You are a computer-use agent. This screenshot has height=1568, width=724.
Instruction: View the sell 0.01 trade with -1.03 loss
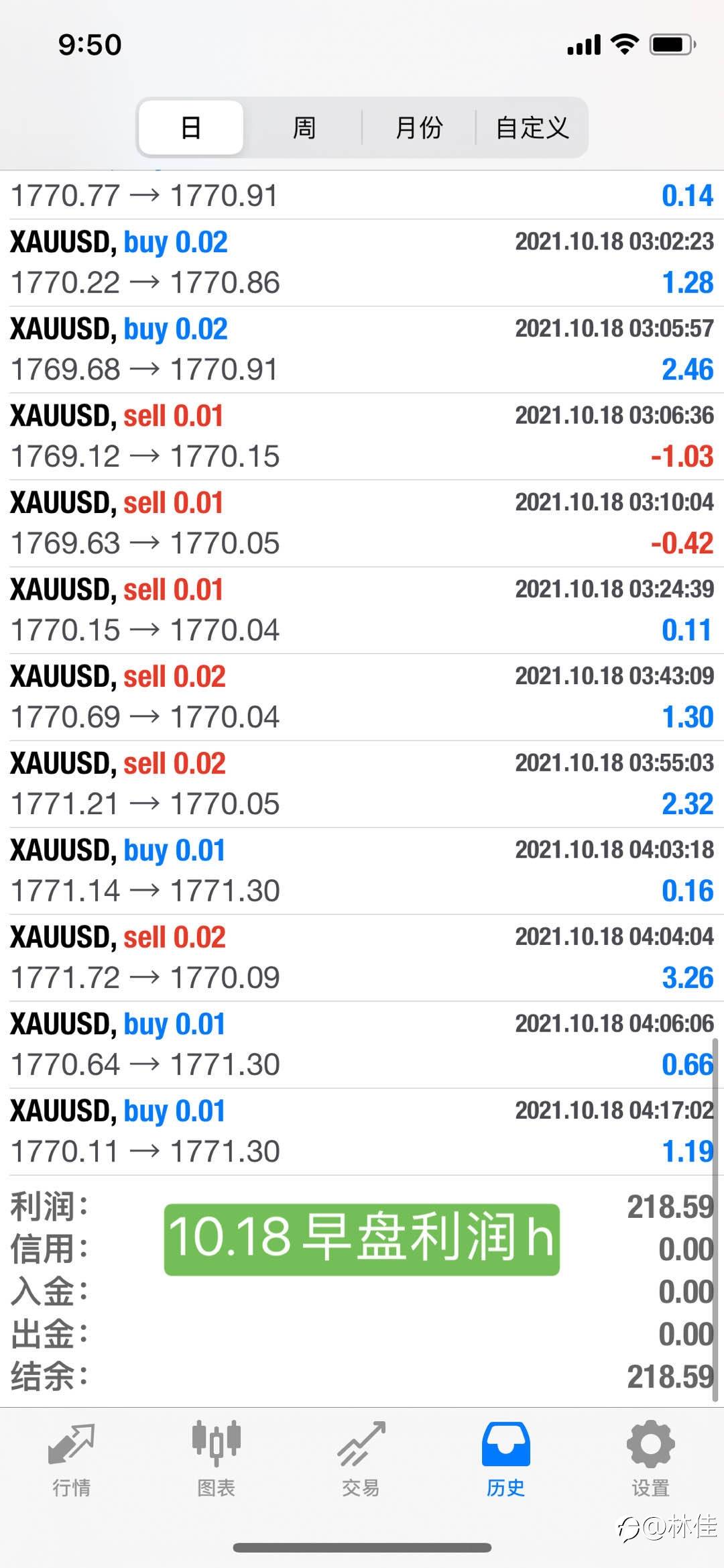point(362,437)
